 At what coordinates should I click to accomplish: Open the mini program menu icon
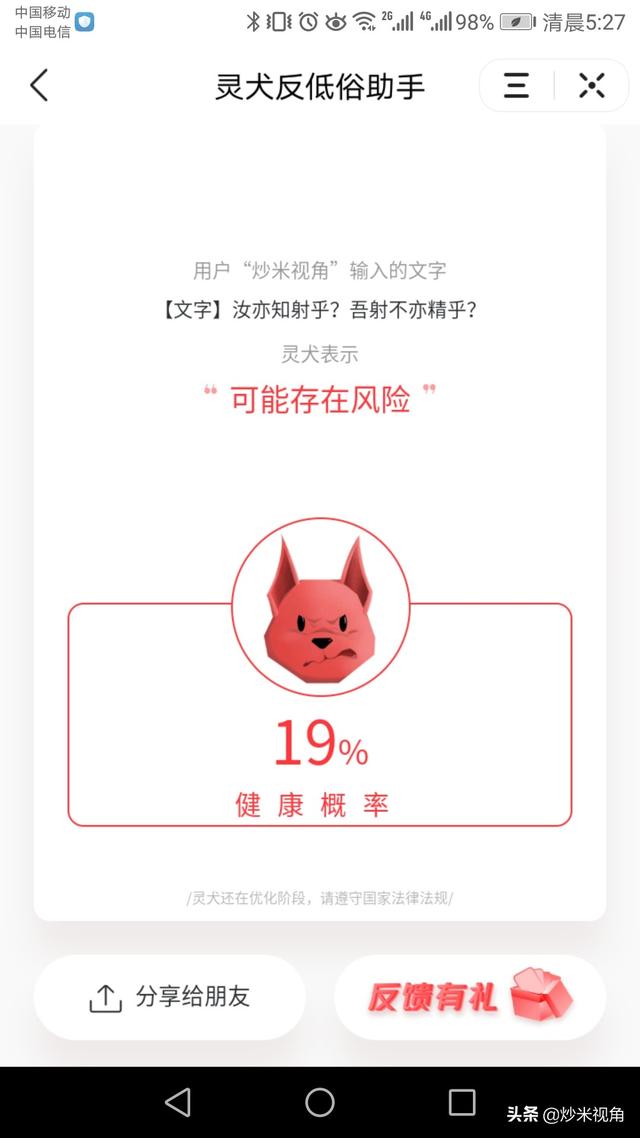(517, 86)
